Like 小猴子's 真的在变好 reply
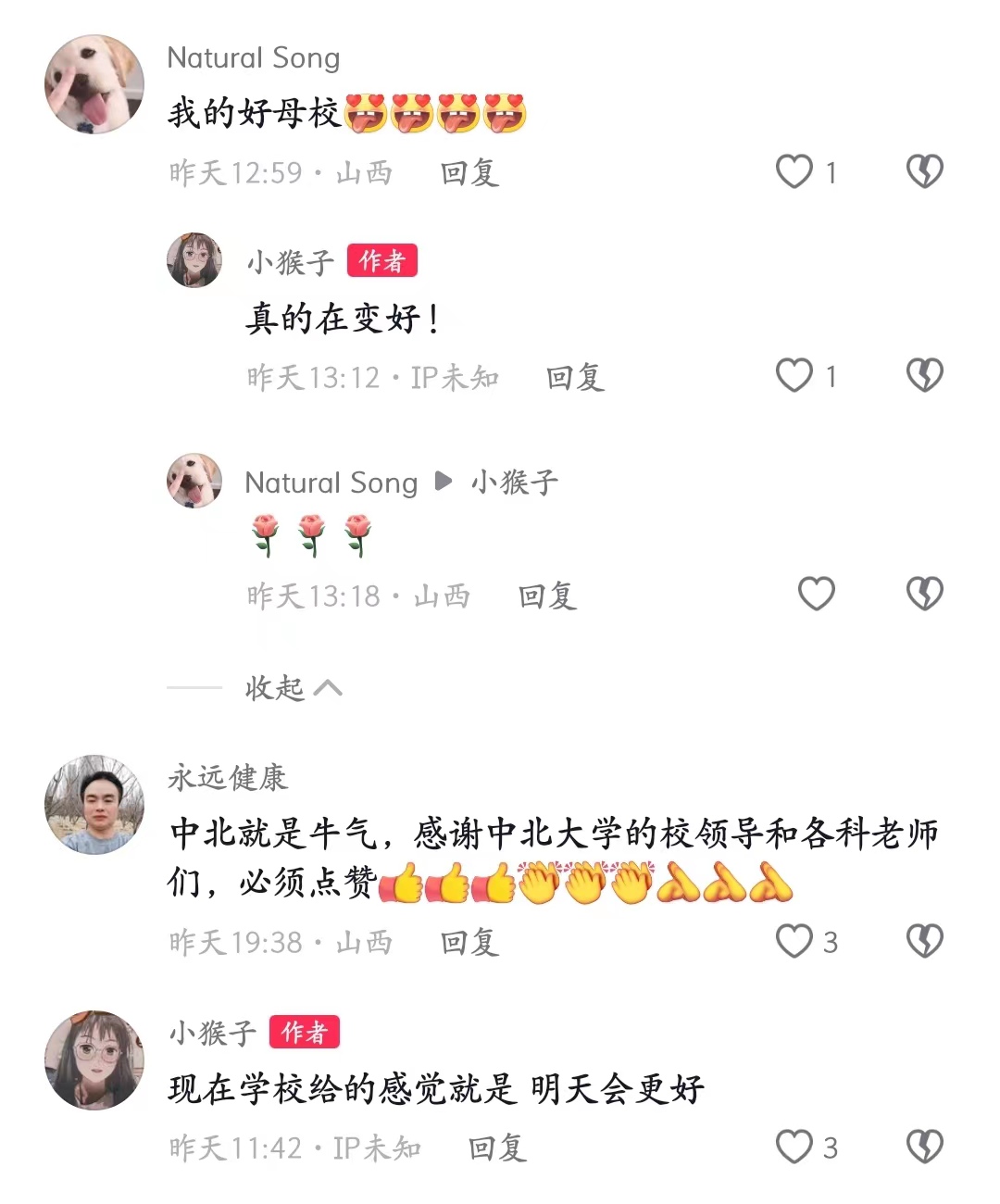Image resolution: width=1000 pixels, height=1204 pixels. [794, 376]
